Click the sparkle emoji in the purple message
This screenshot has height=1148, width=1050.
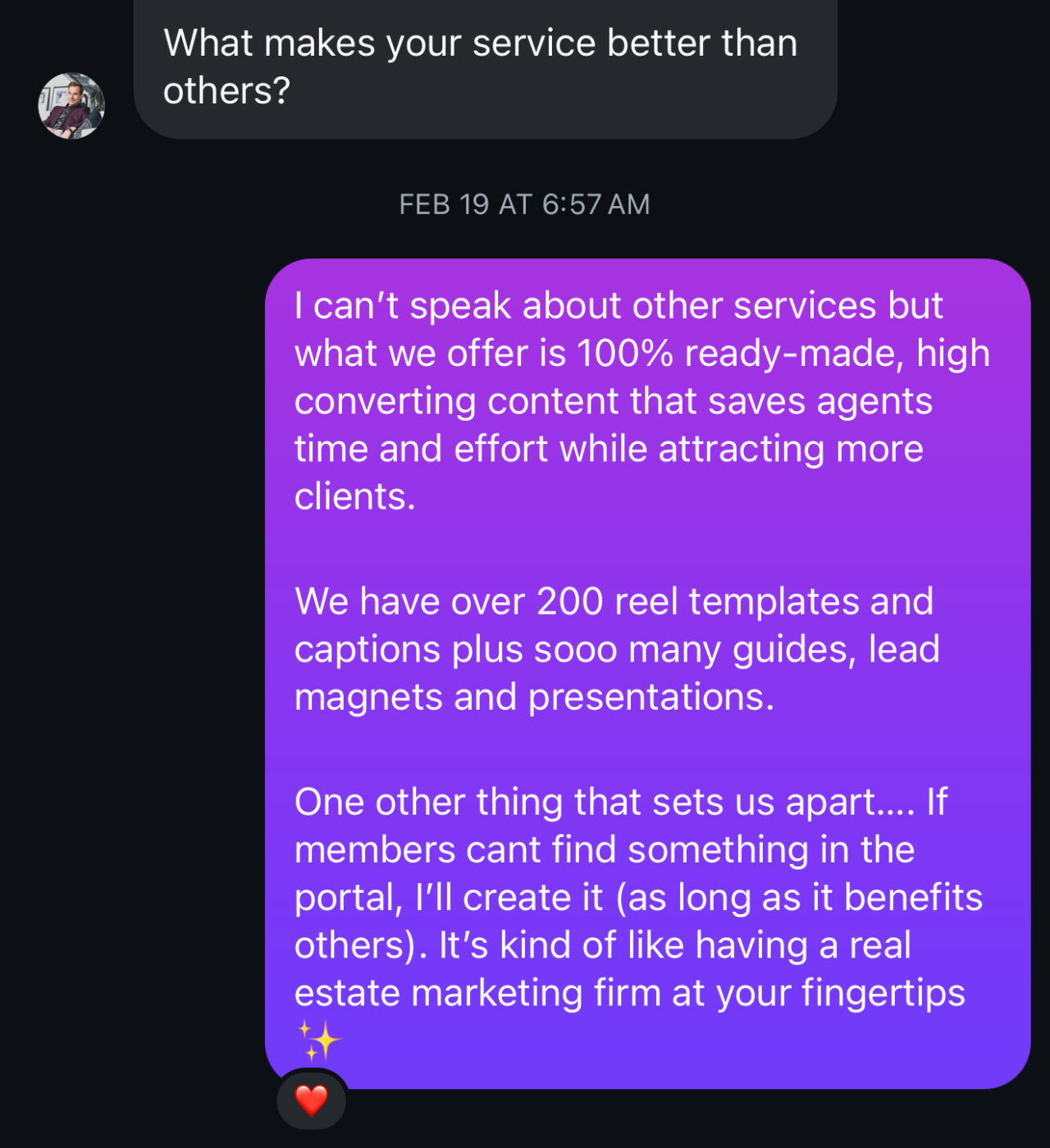320,1040
